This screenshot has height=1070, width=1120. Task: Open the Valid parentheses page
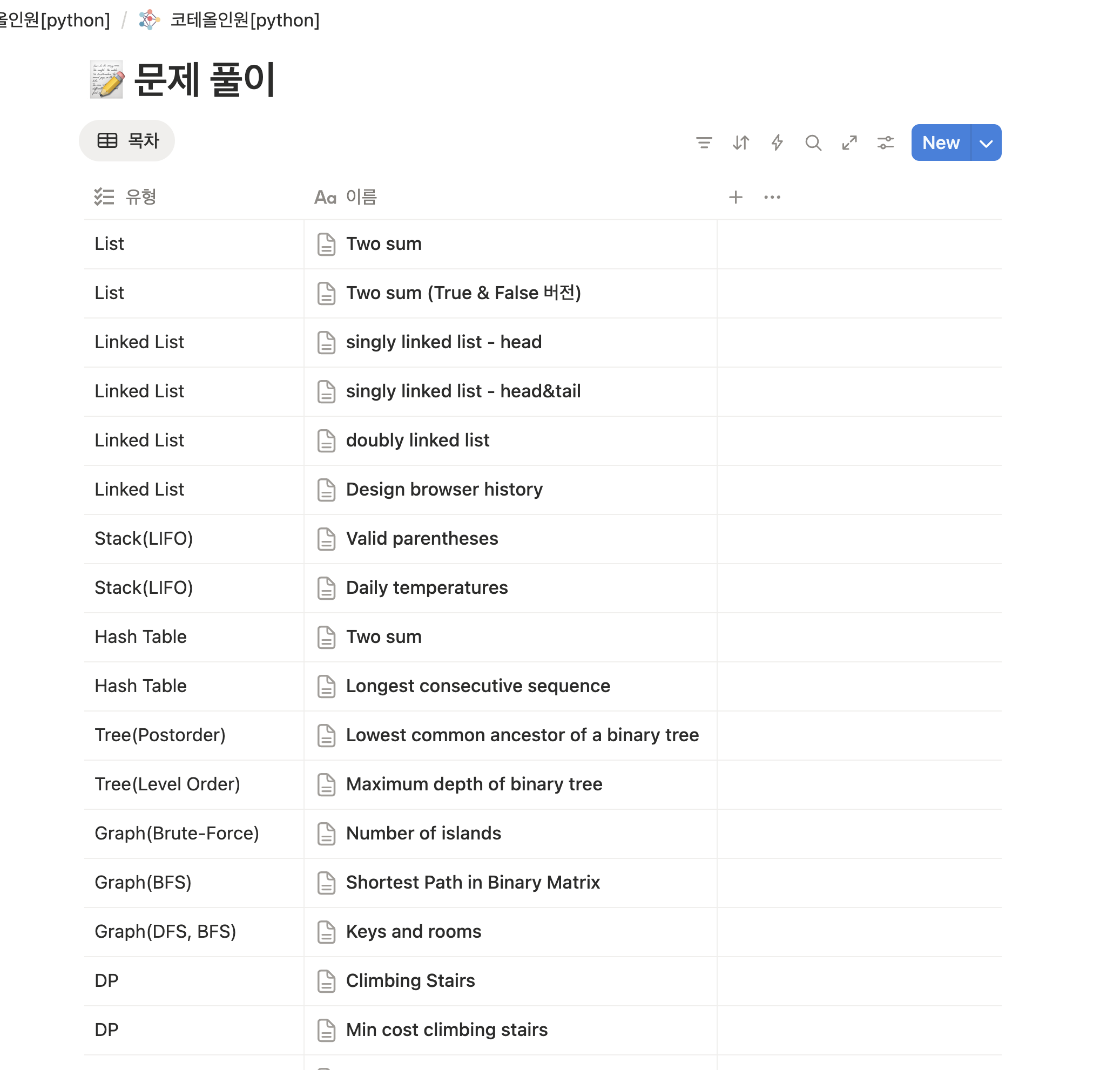coord(422,538)
